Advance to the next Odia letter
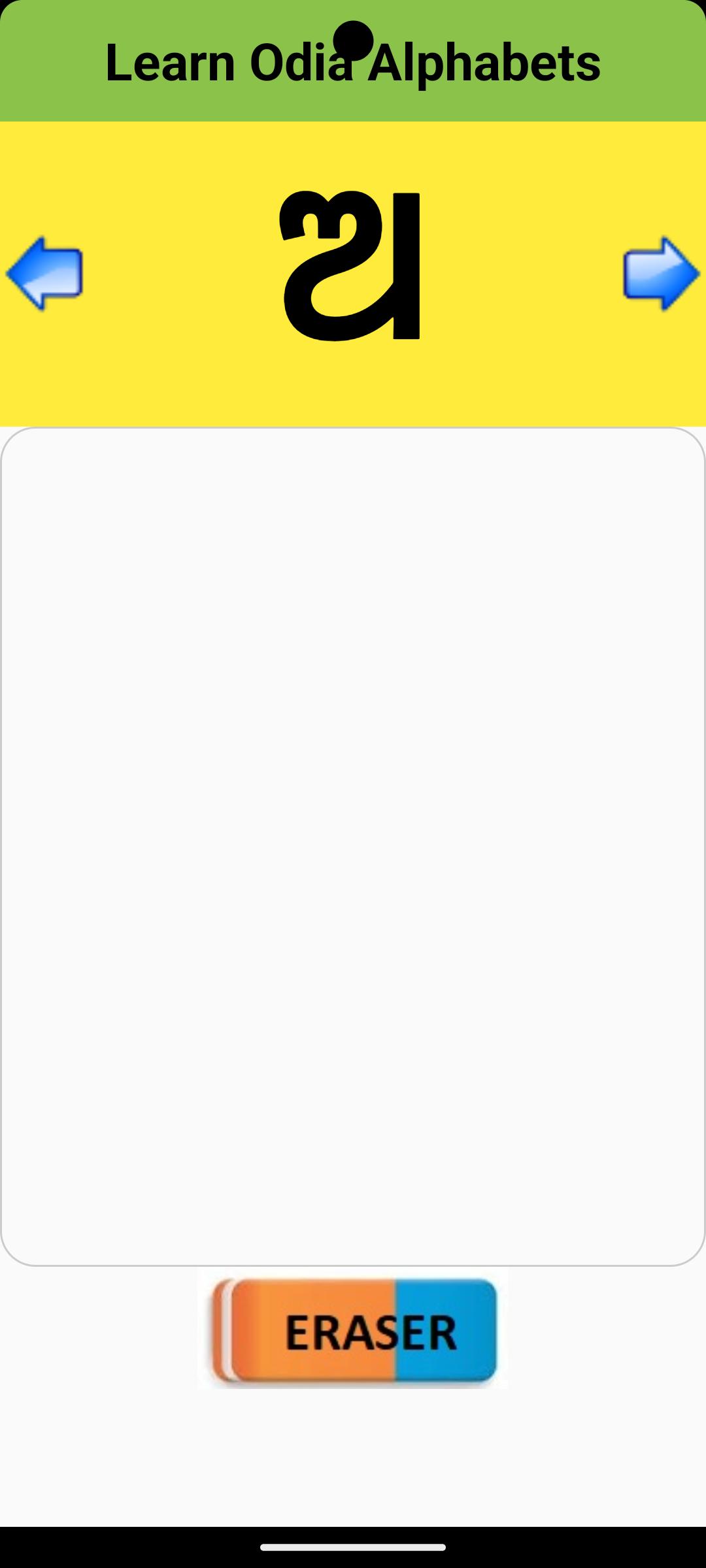Screen dimensions: 706x1568 (x=661, y=273)
